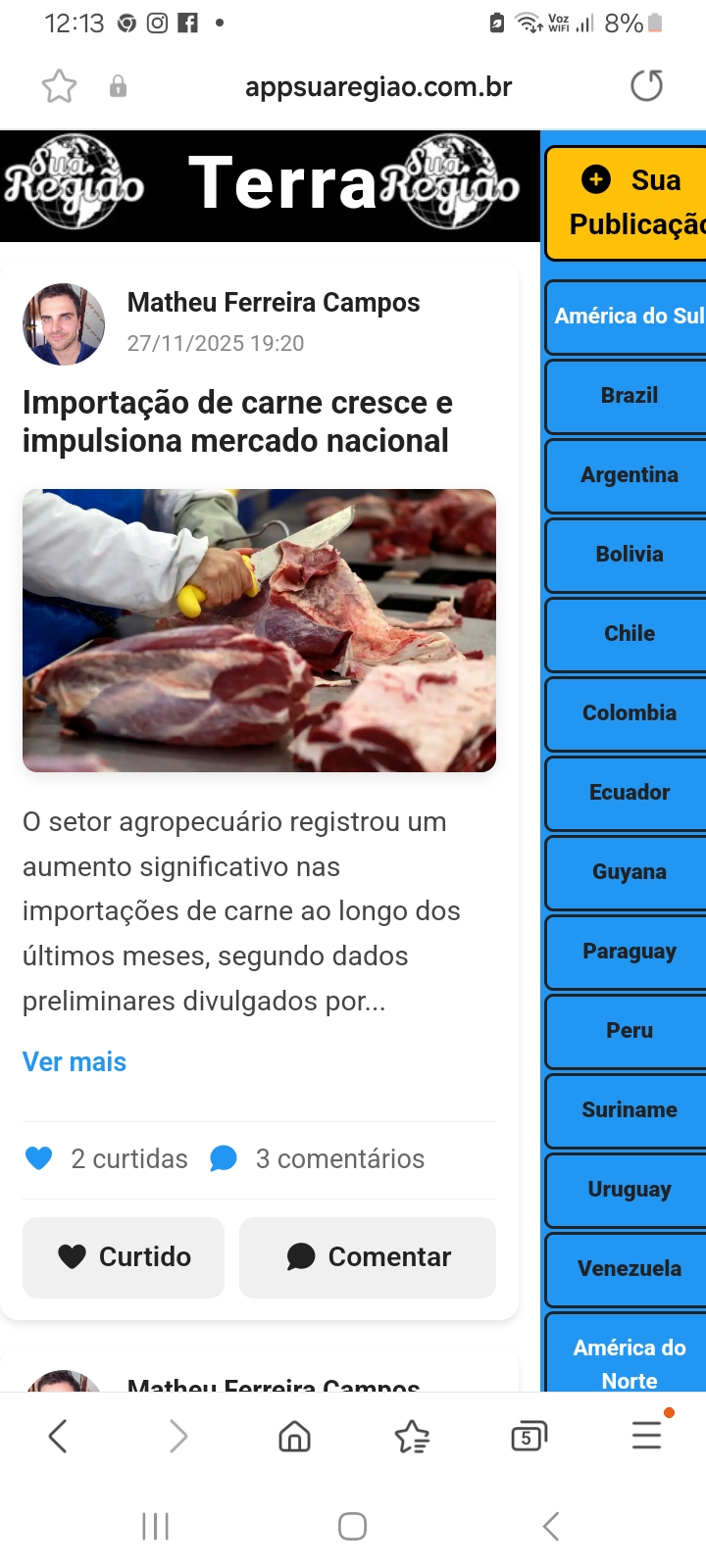Choose Venezuela from the sidebar
This screenshot has height=1568, width=706.
629,1269
